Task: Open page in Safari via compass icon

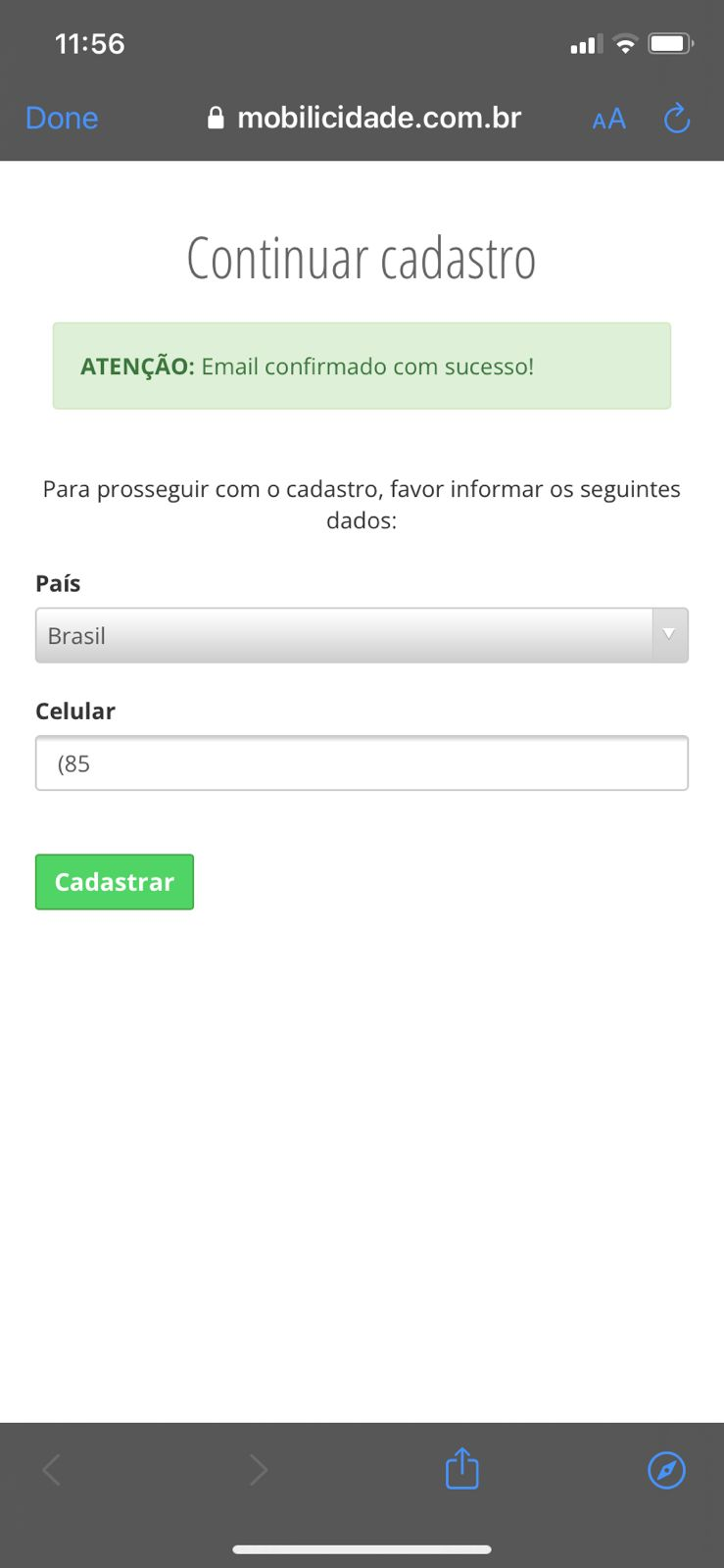Action: pyautogui.click(x=666, y=1470)
